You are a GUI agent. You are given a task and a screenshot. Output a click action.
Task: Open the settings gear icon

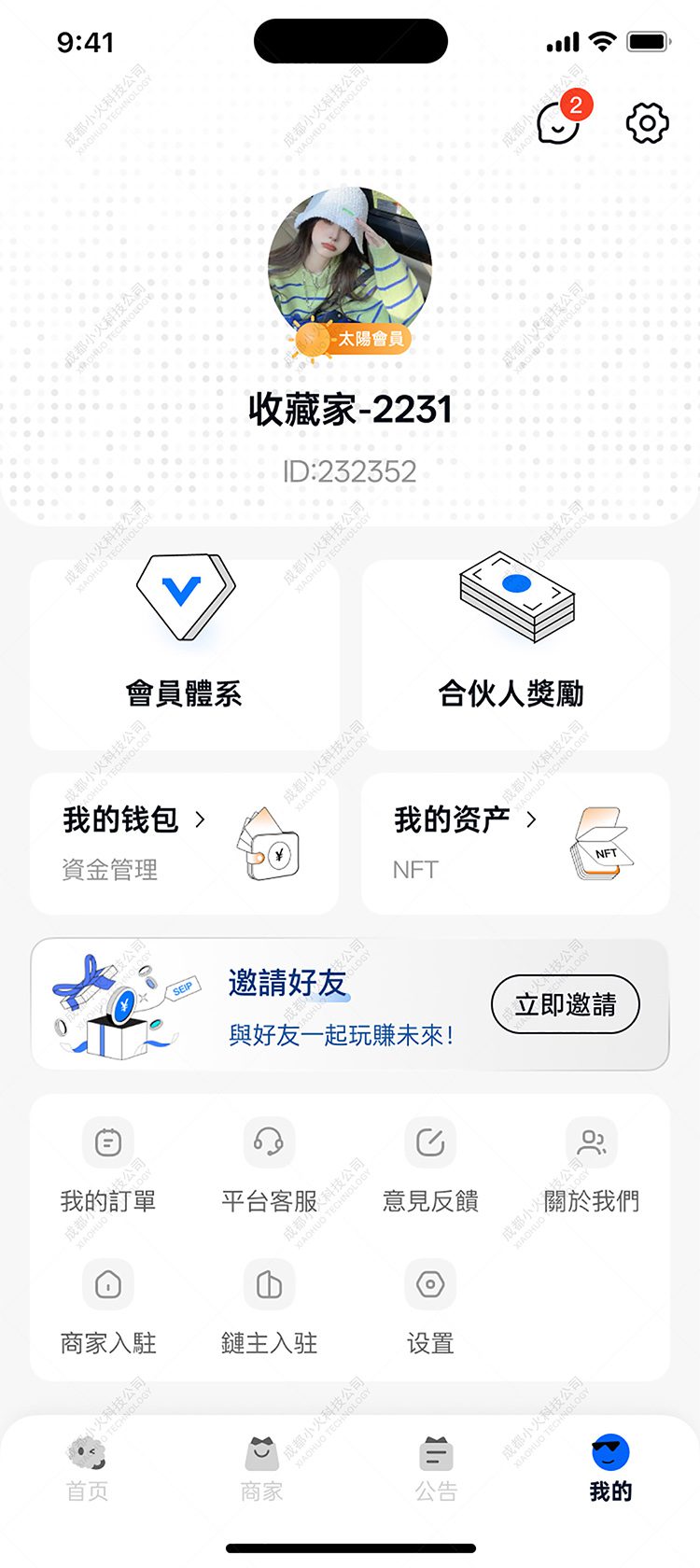click(x=647, y=123)
